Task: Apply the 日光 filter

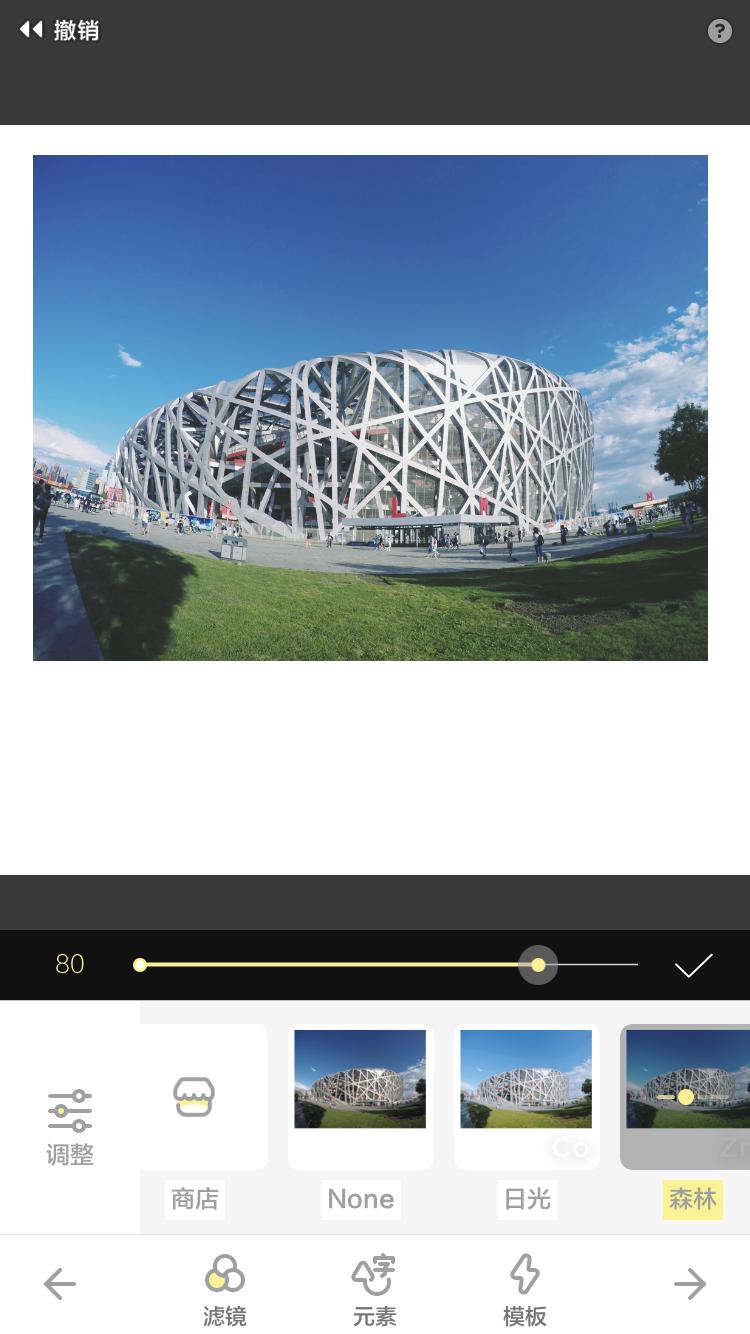Action: point(526,1096)
